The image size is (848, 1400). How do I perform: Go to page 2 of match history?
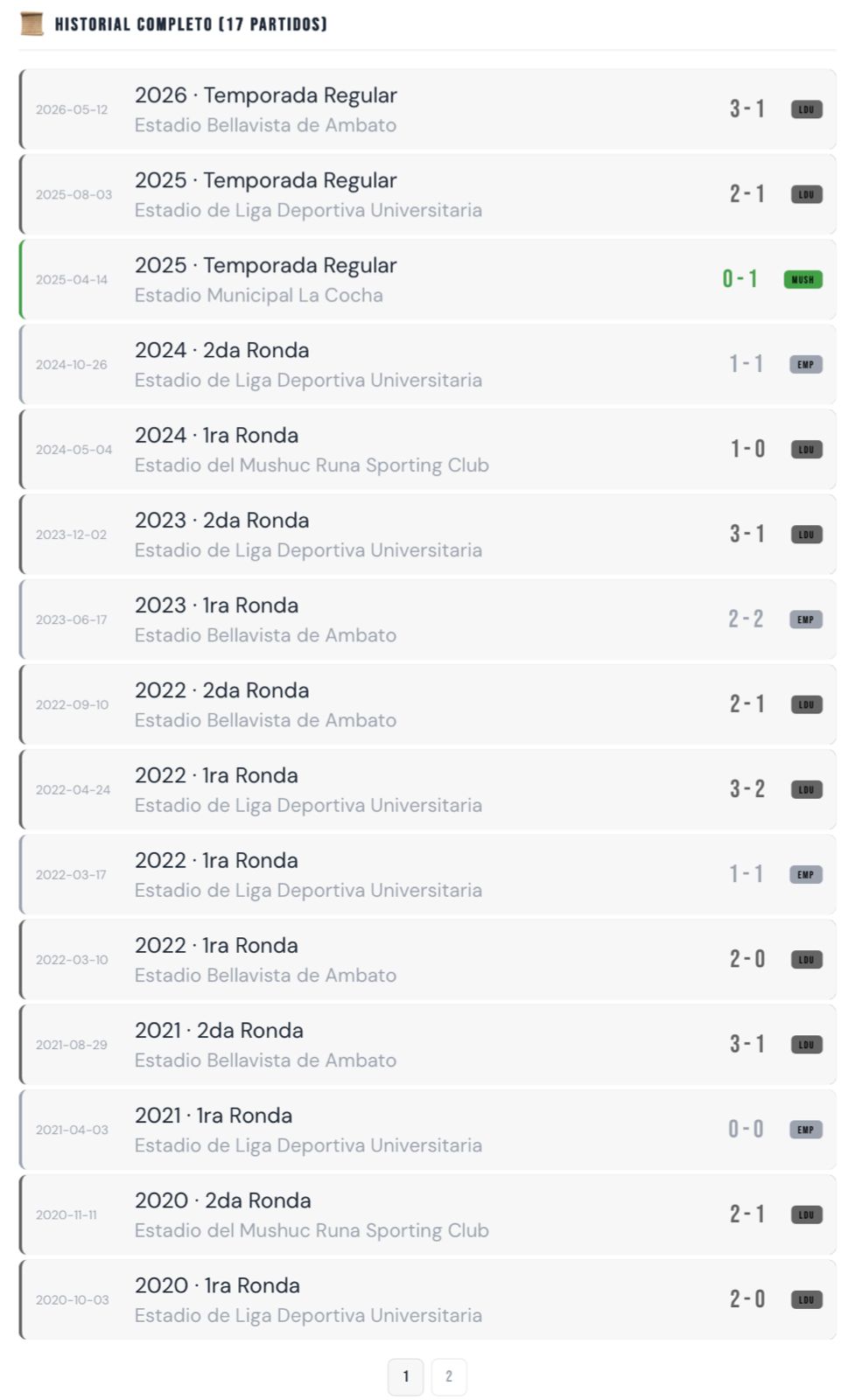[449, 1376]
